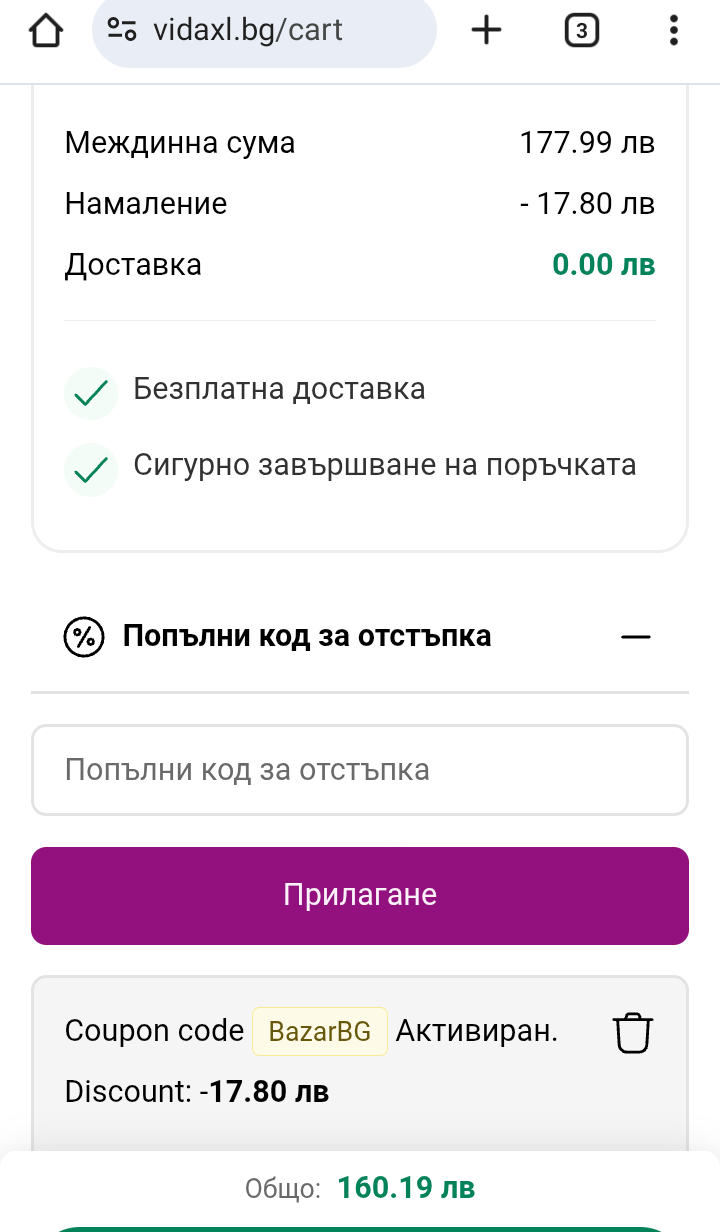Collapse the discount code section
The image size is (720, 1232).
point(635,637)
